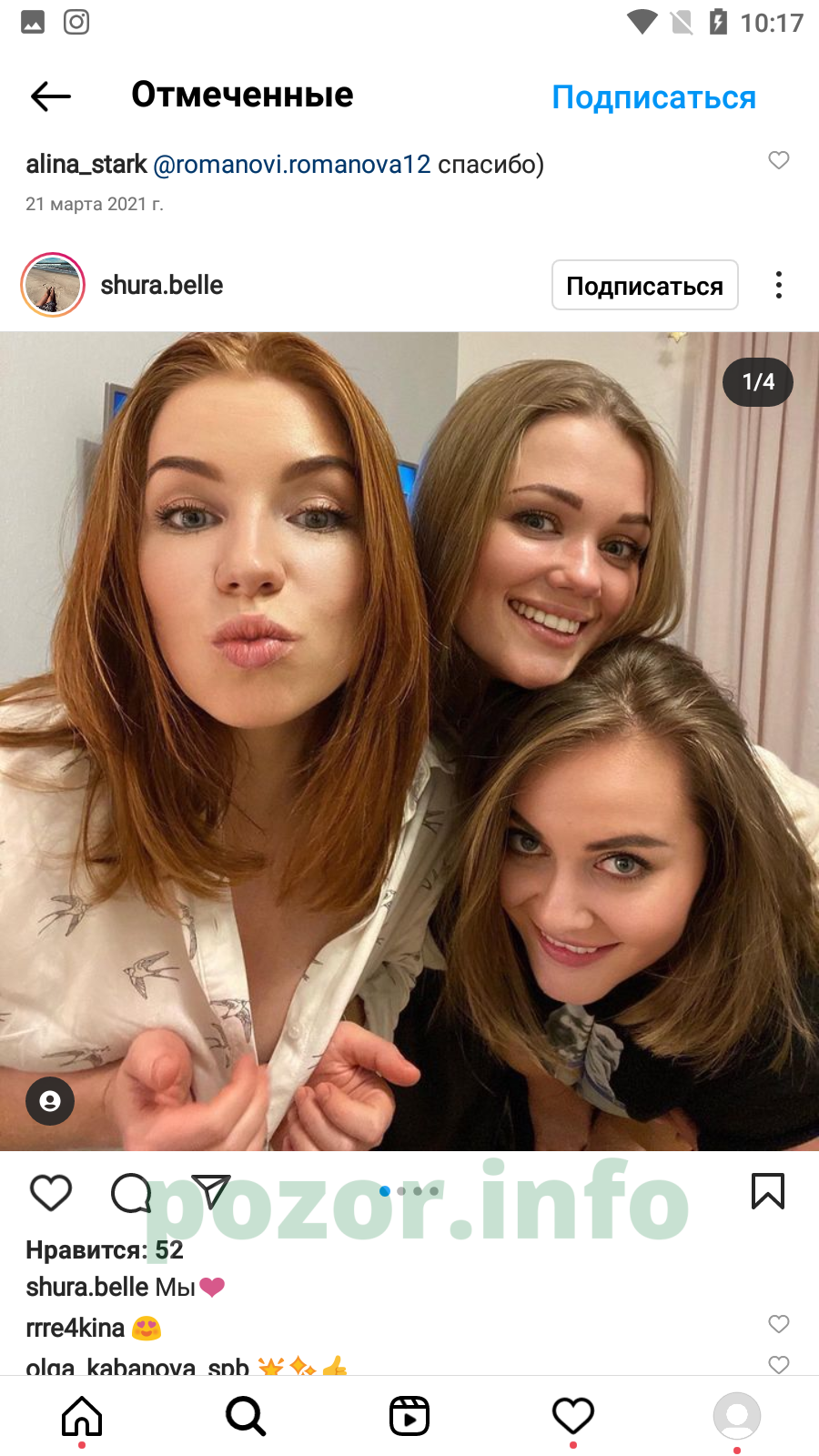Screen dimensions: 819x1456
Task: Switch to the Search tab
Action: pyautogui.click(x=246, y=1416)
